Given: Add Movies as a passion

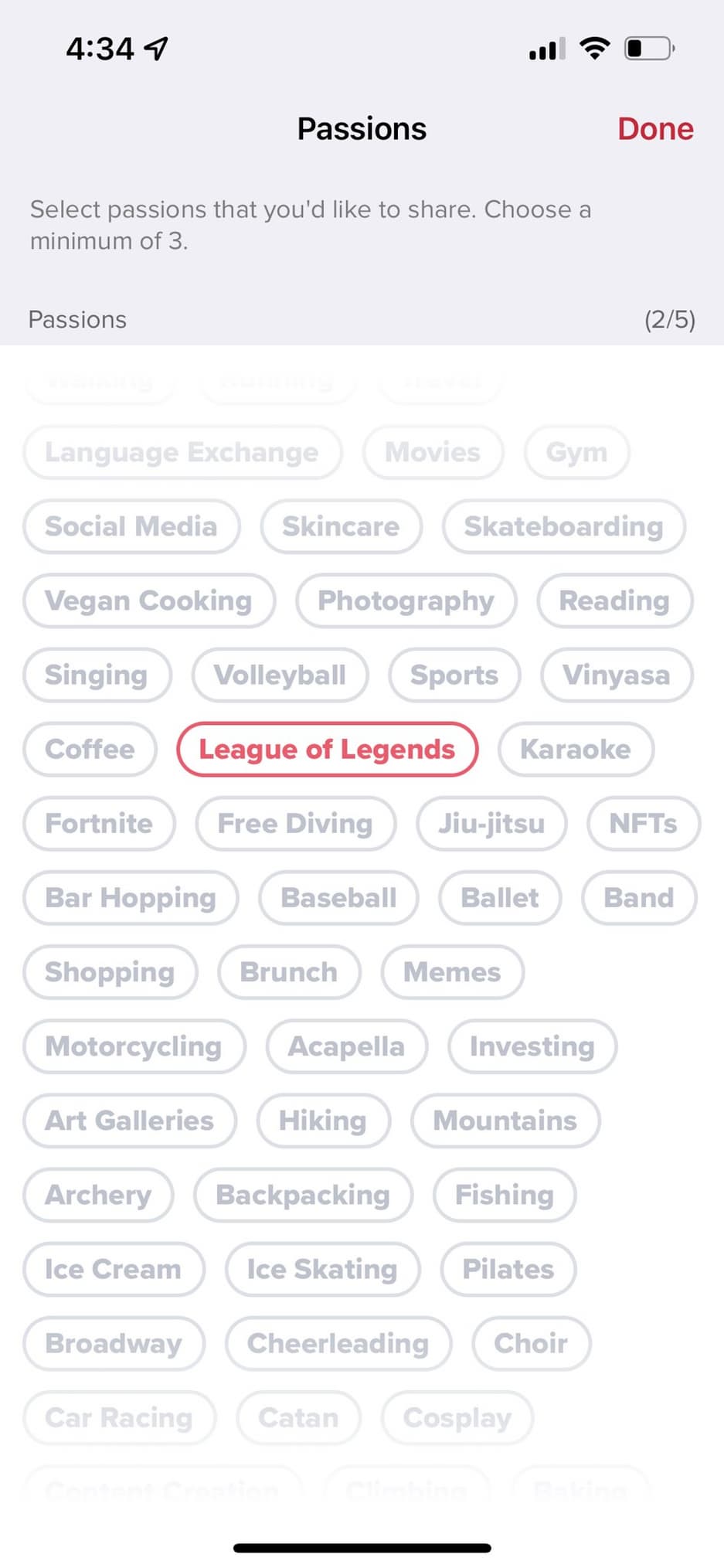Looking at the screenshot, I should tap(433, 452).
